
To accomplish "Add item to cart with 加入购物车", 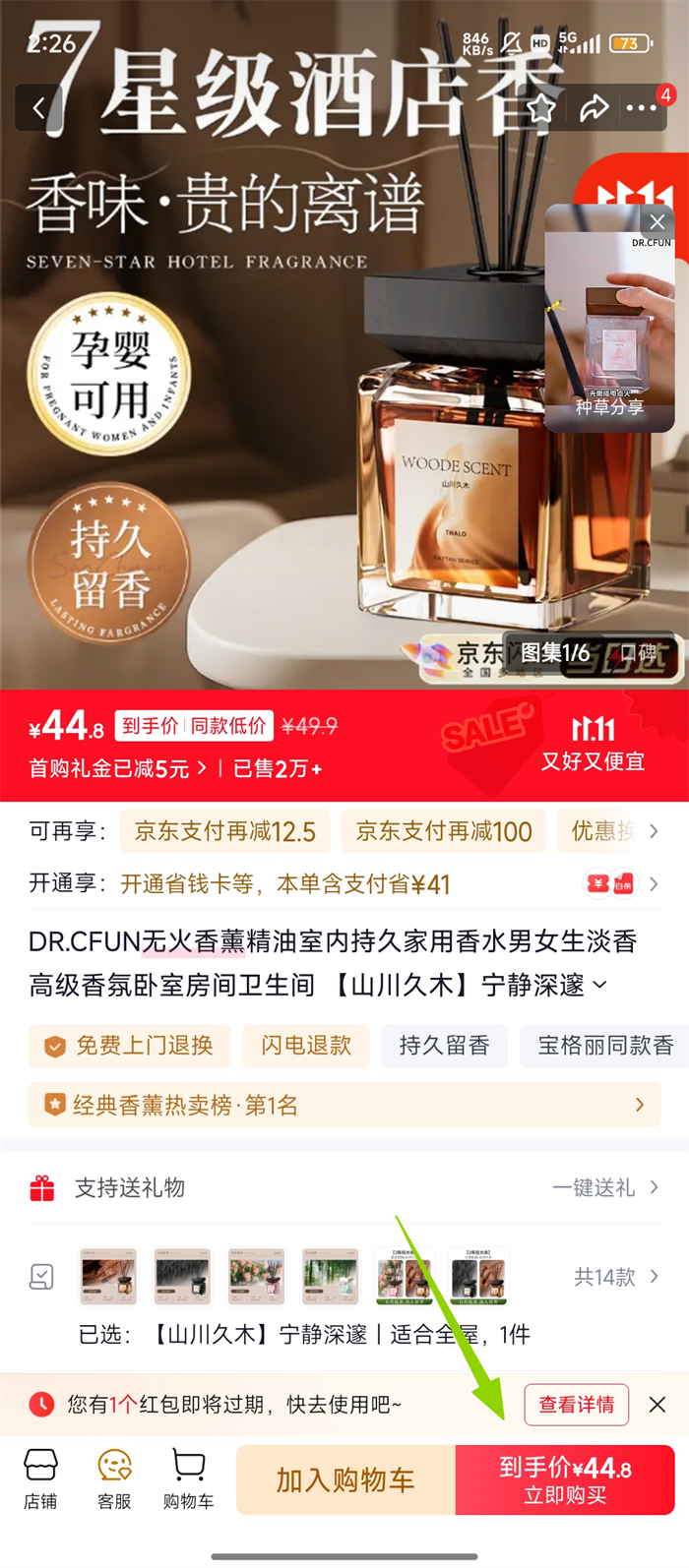I will [345, 1479].
